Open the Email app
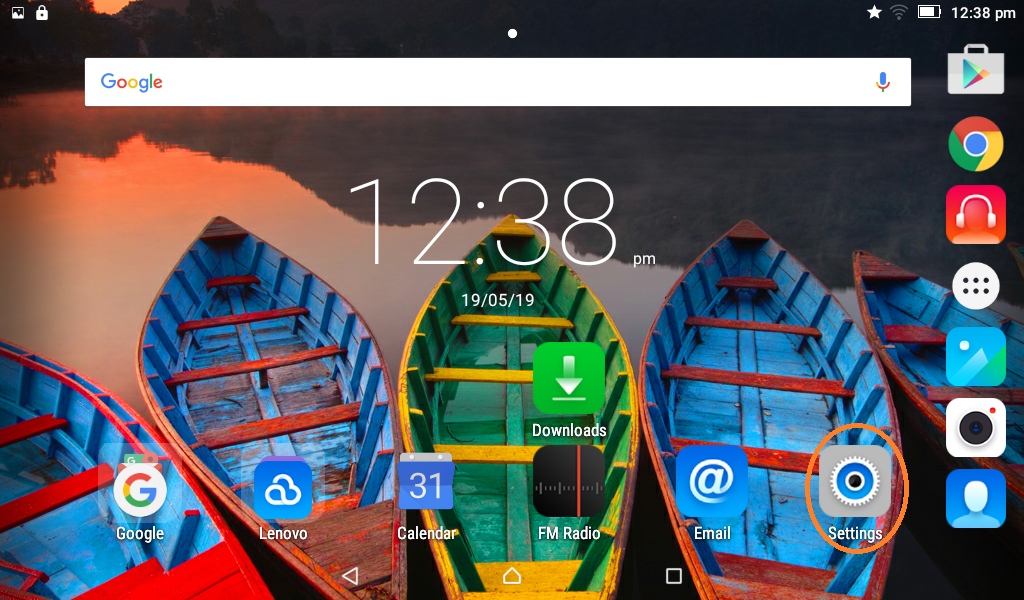Screen dimensions: 1024x600 (x=712, y=482)
